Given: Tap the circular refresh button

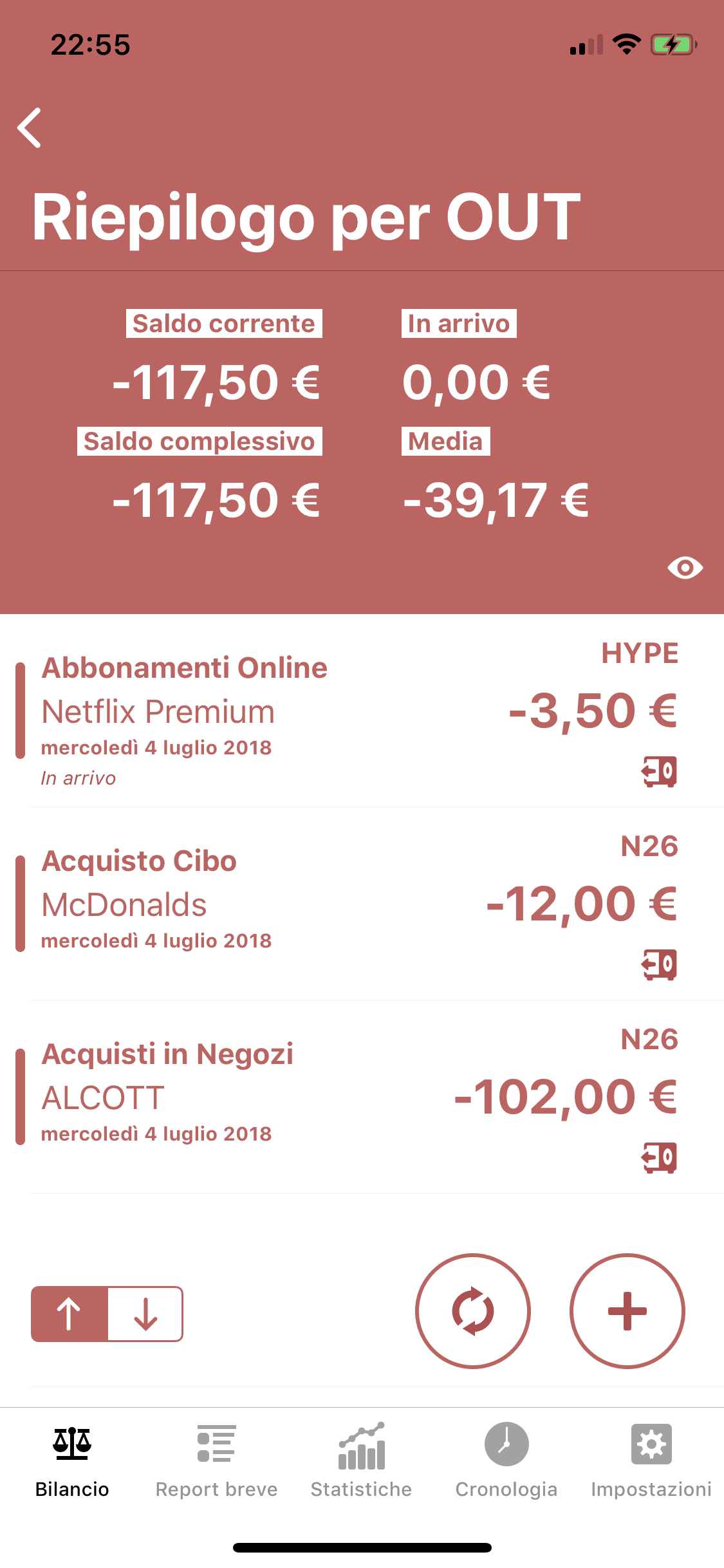Looking at the screenshot, I should (473, 1311).
